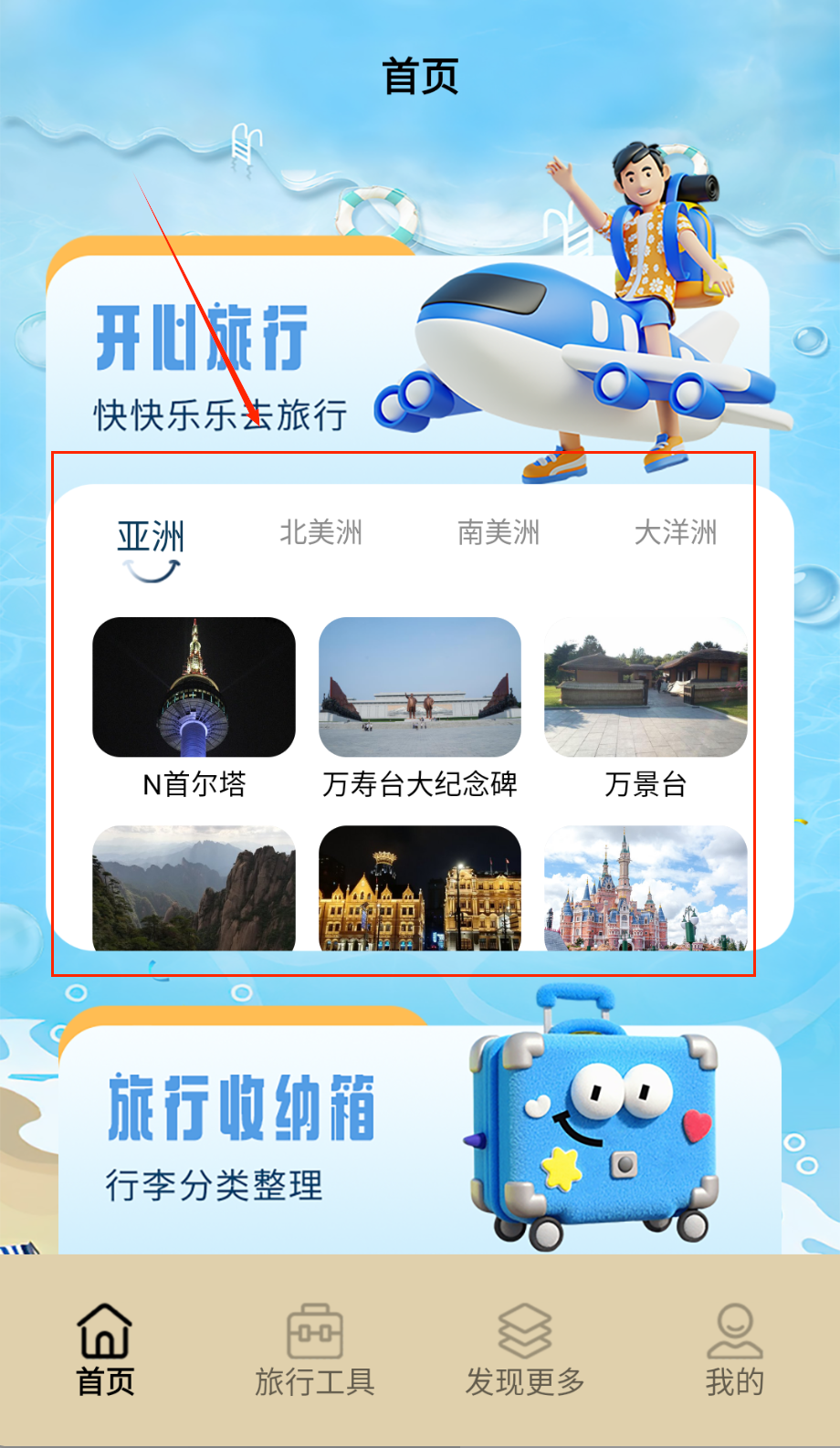Open the 发现更多 tab
This screenshot has width=840, height=1448.
pos(525,1351)
